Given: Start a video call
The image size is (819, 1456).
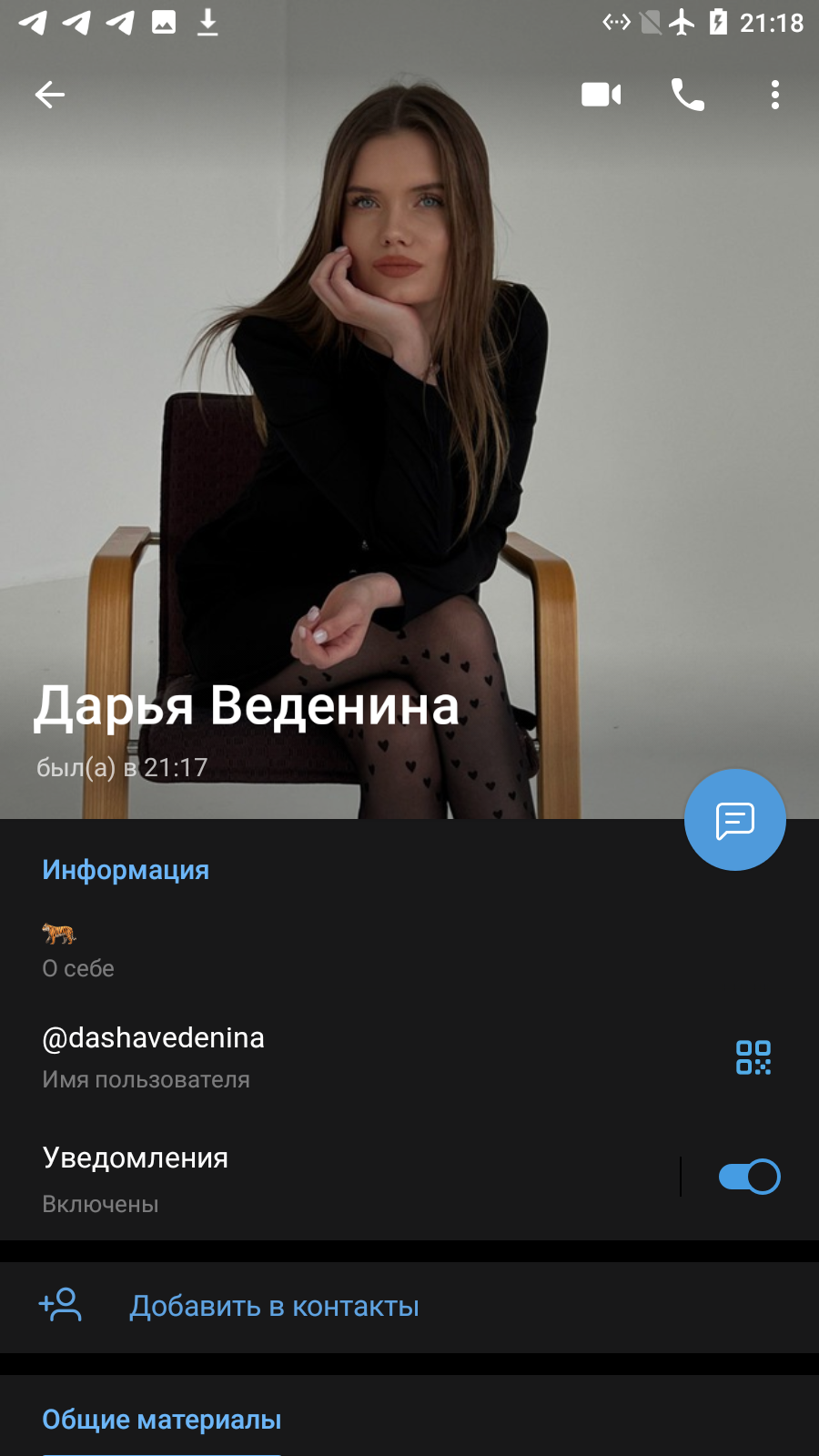Looking at the screenshot, I should pos(601,95).
